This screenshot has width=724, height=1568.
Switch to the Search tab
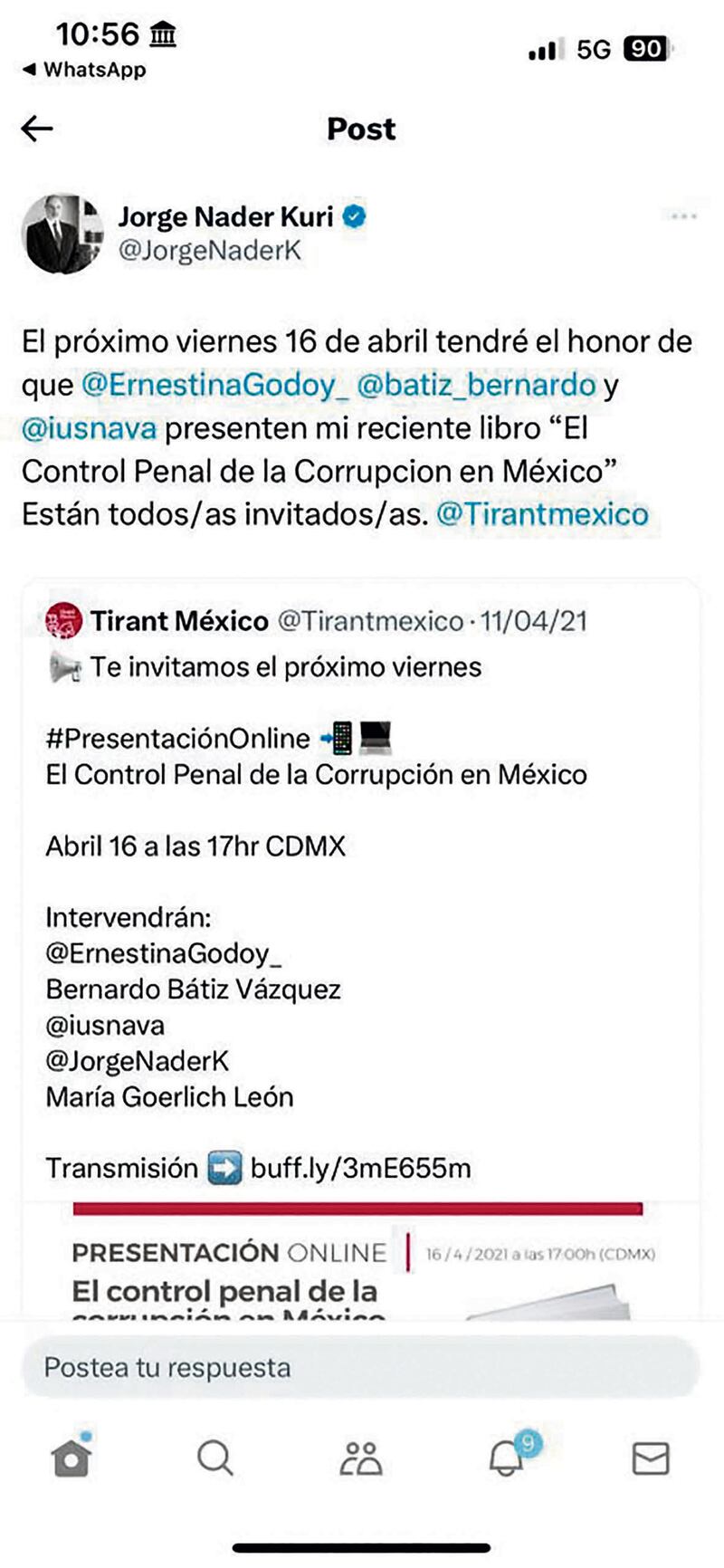tap(215, 1458)
